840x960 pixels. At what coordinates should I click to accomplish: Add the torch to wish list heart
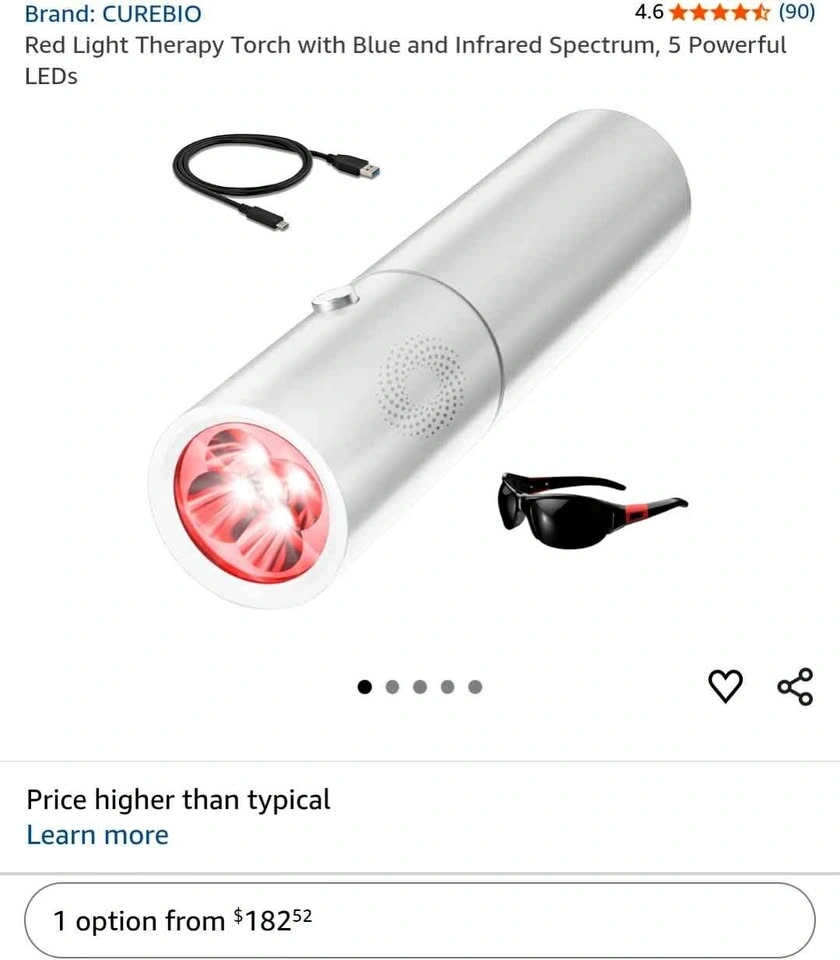click(x=726, y=686)
